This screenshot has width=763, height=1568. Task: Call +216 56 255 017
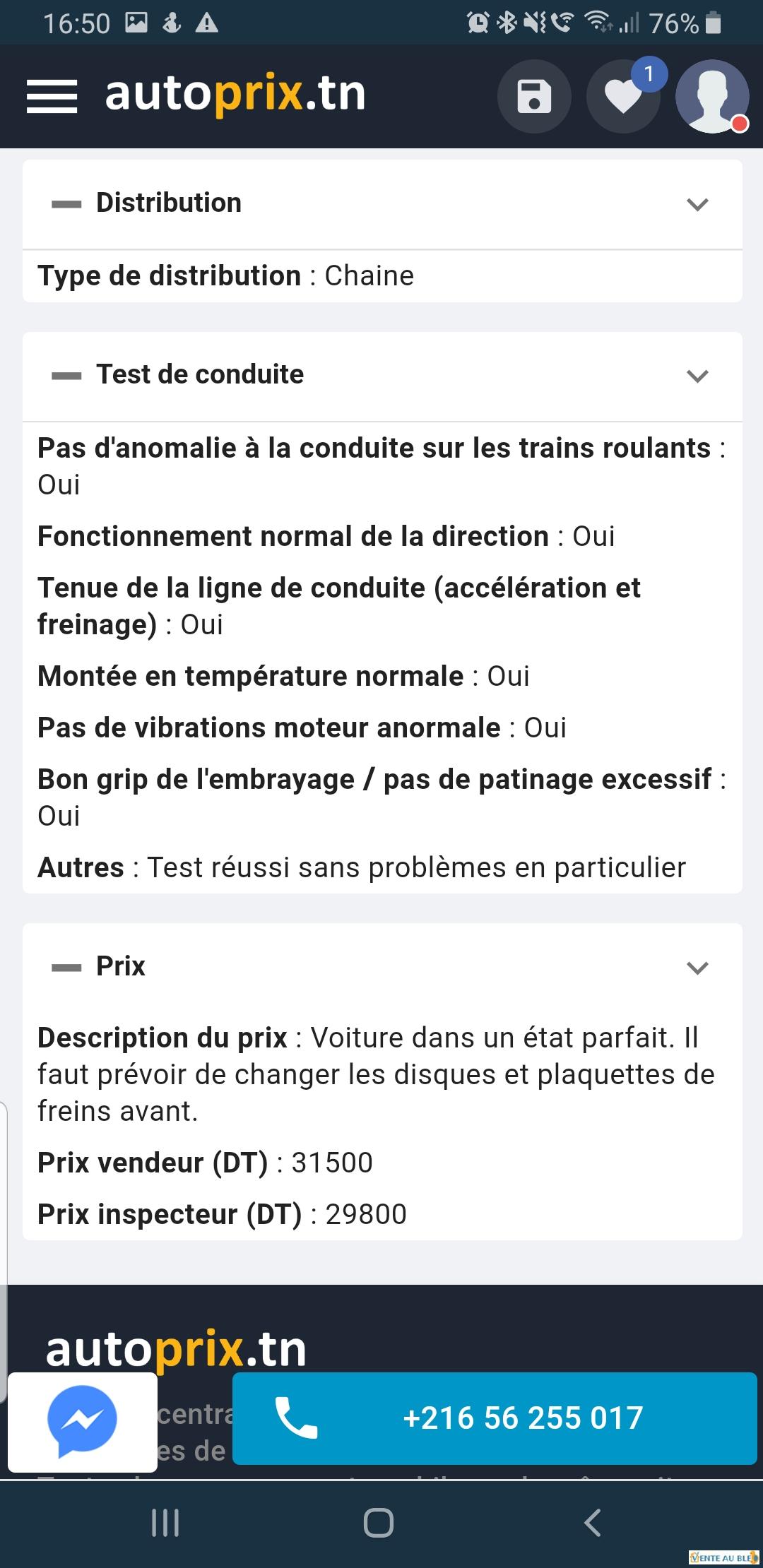pos(495,1418)
